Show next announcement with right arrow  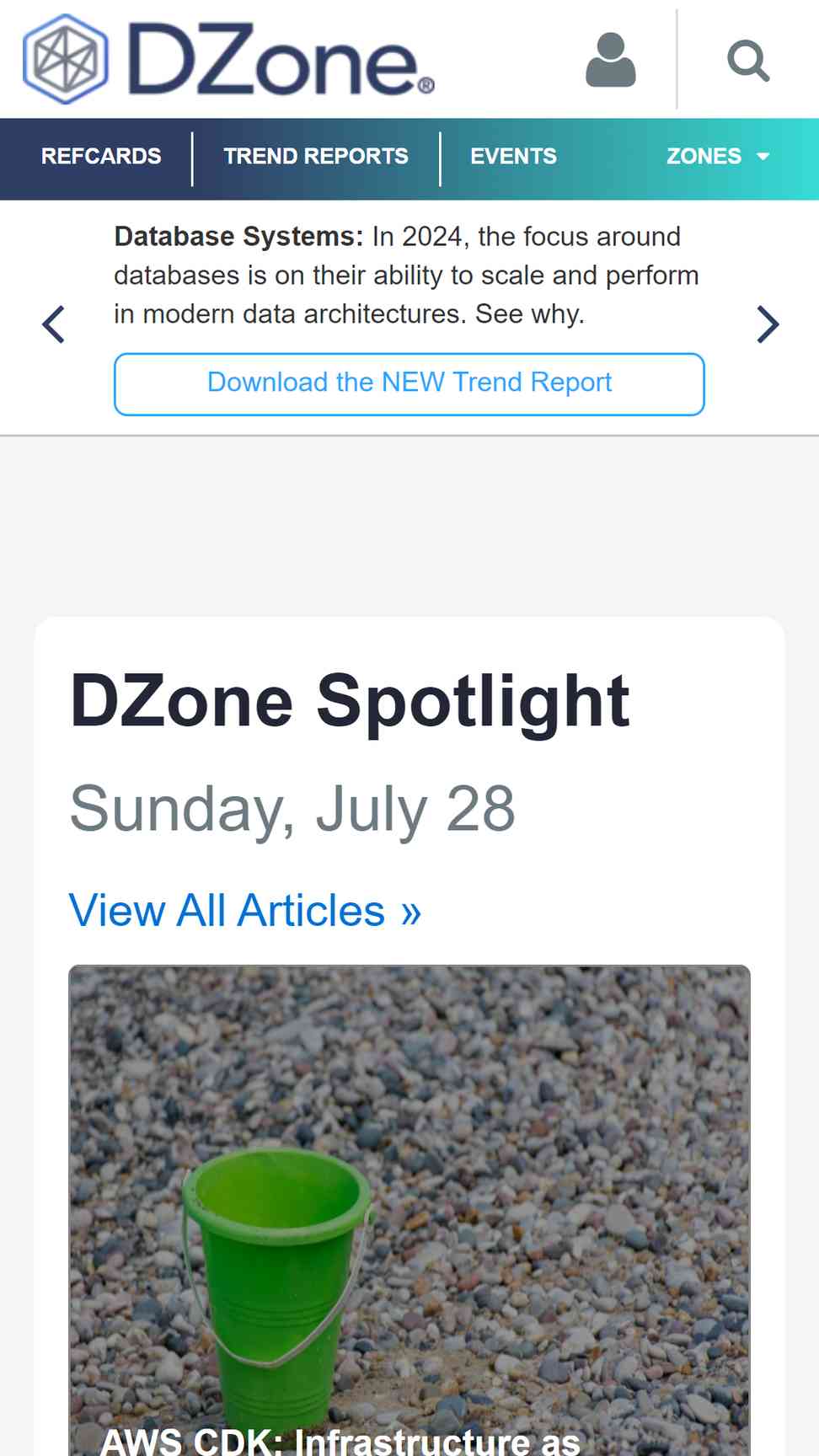click(768, 324)
